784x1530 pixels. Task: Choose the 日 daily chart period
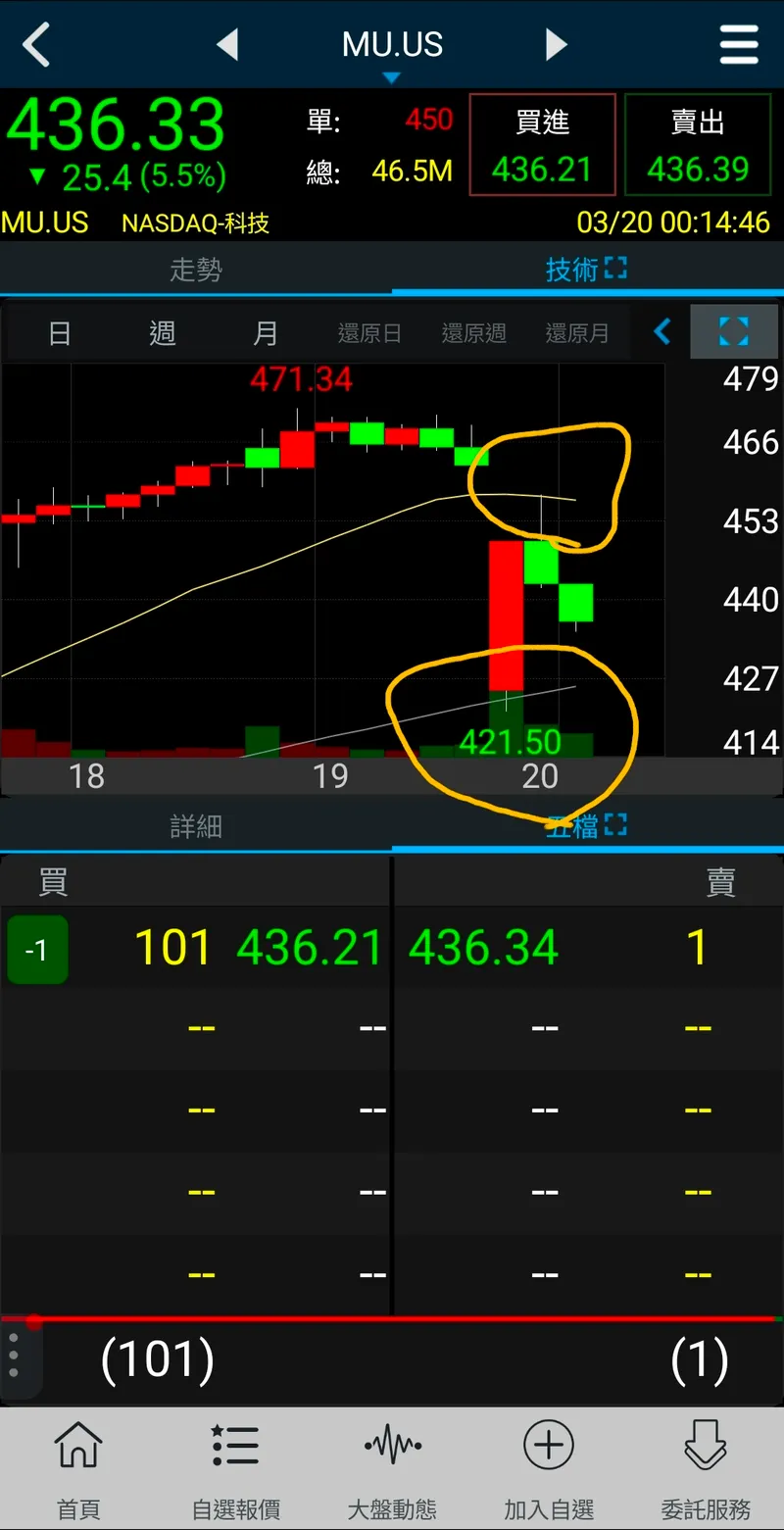(x=60, y=333)
